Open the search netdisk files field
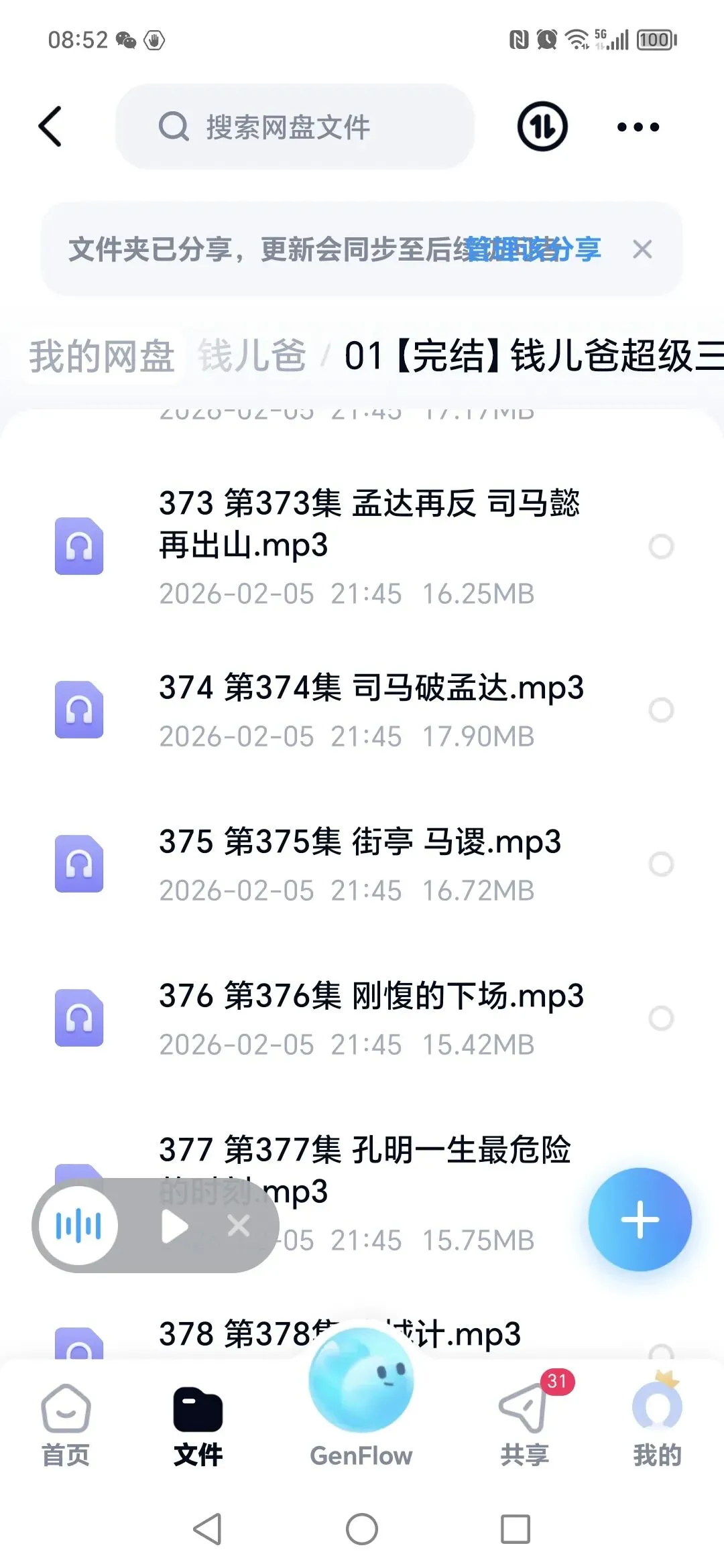724x1568 pixels. tap(295, 127)
